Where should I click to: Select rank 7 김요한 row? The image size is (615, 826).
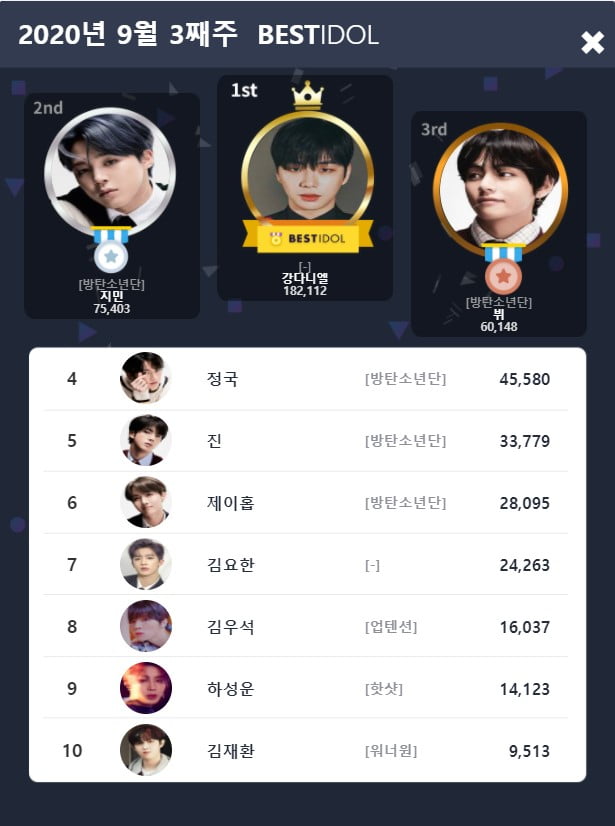tap(307, 565)
